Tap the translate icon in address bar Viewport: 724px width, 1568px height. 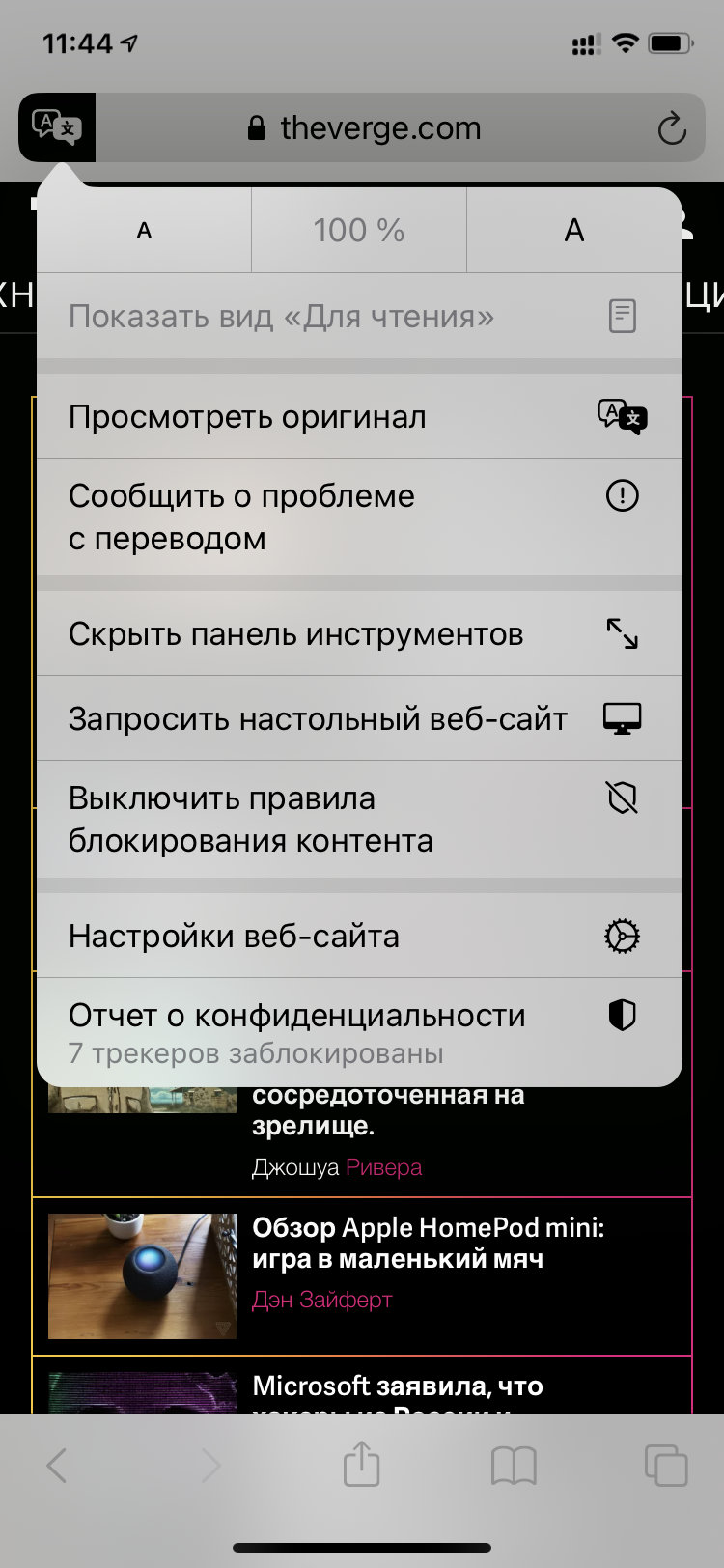(57, 126)
